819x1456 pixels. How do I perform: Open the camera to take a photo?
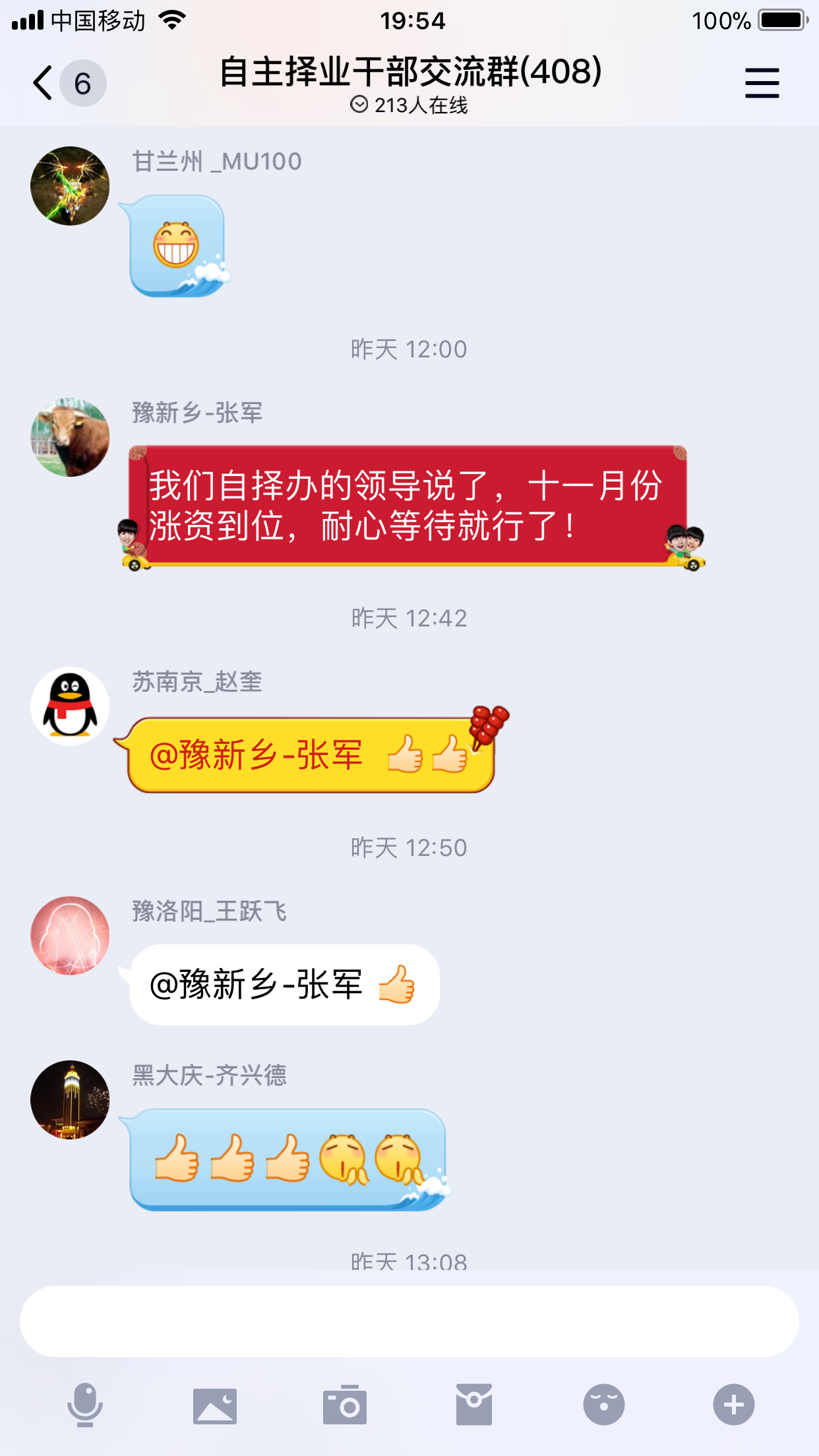click(344, 1405)
